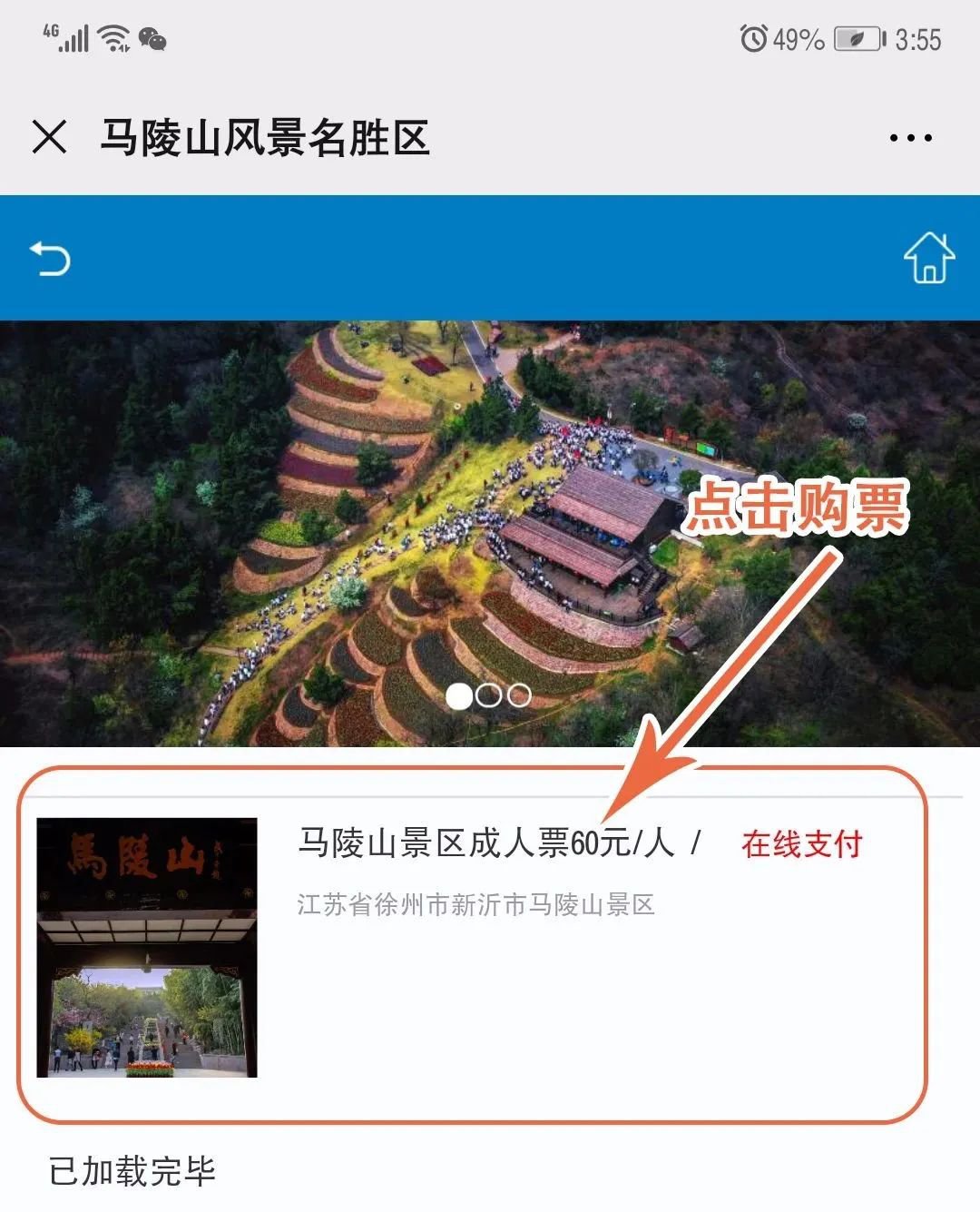Open the home page icon
The width and height of the screenshot is (980, 1212).
[928, 258]
